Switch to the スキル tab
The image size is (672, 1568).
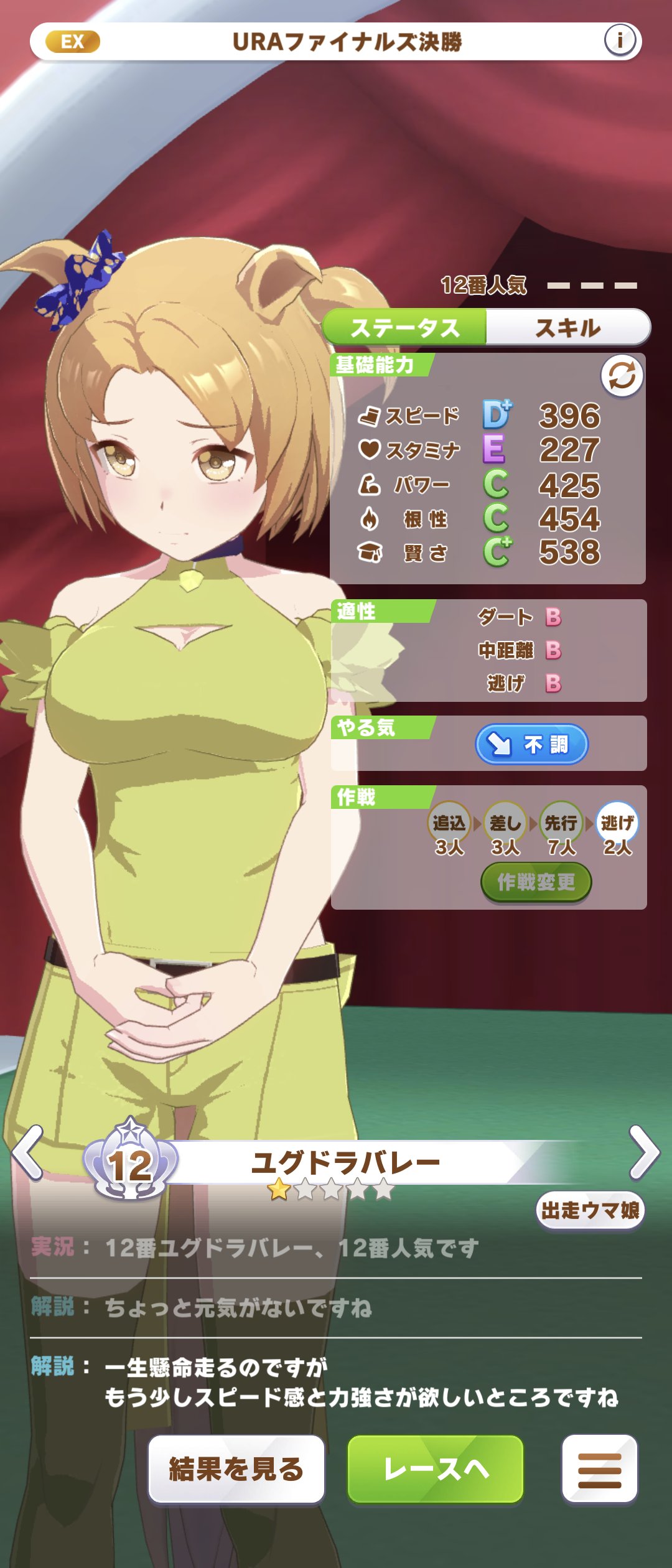[x=567, y=327]
